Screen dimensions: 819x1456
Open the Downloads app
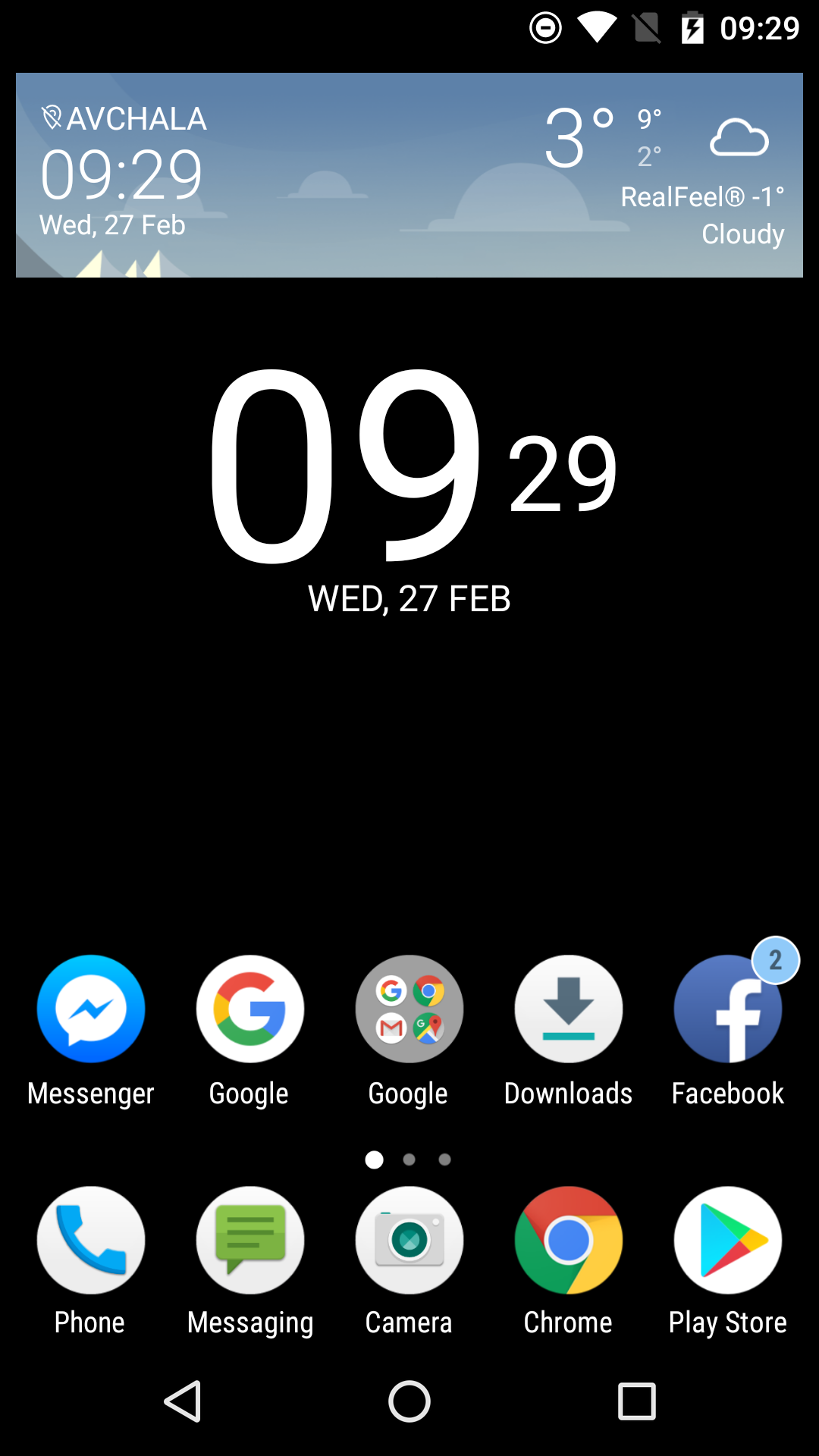[567, 1009]
